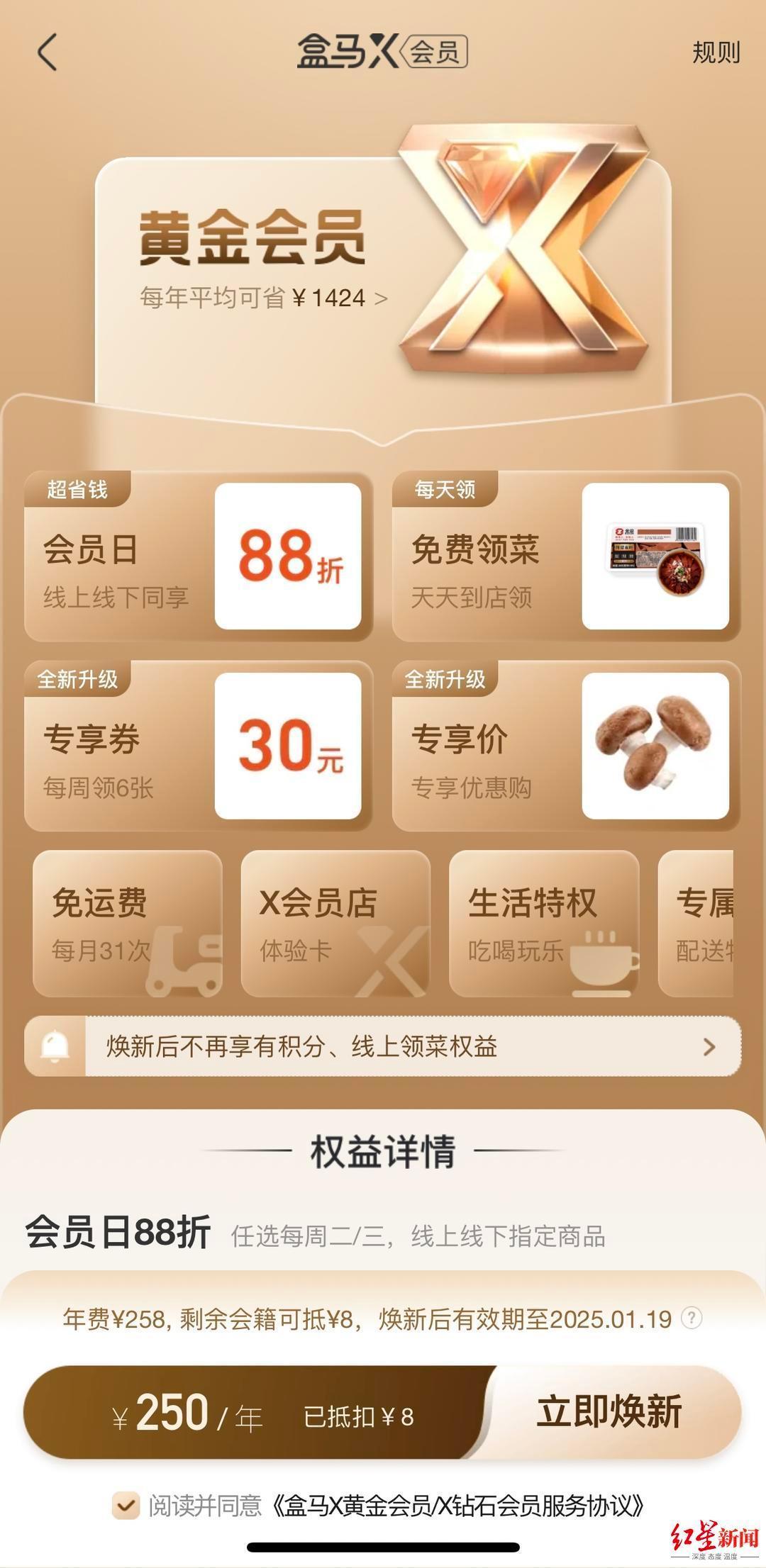Tap the question mark beside validity date

pos(692,1318)
